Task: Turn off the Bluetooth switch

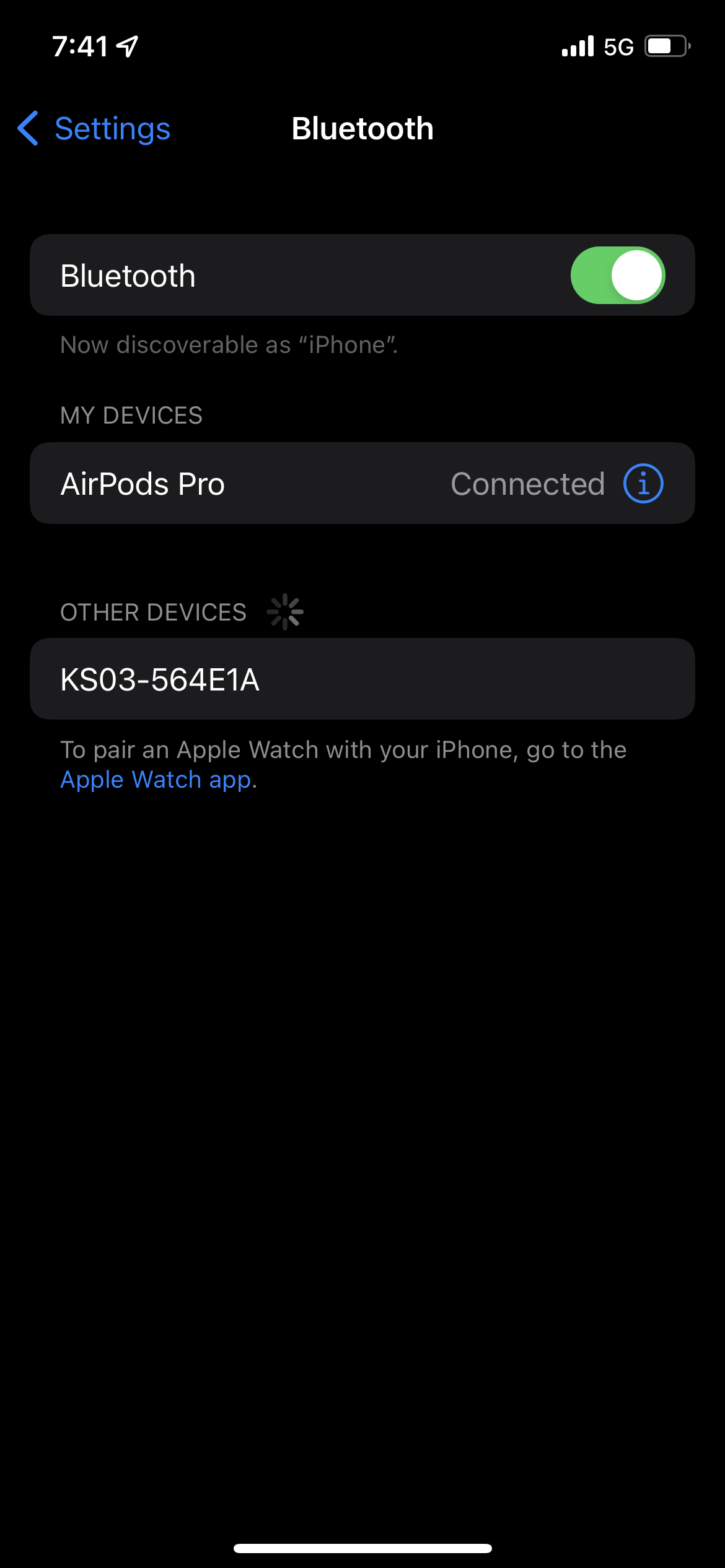Action: (617, 276)
